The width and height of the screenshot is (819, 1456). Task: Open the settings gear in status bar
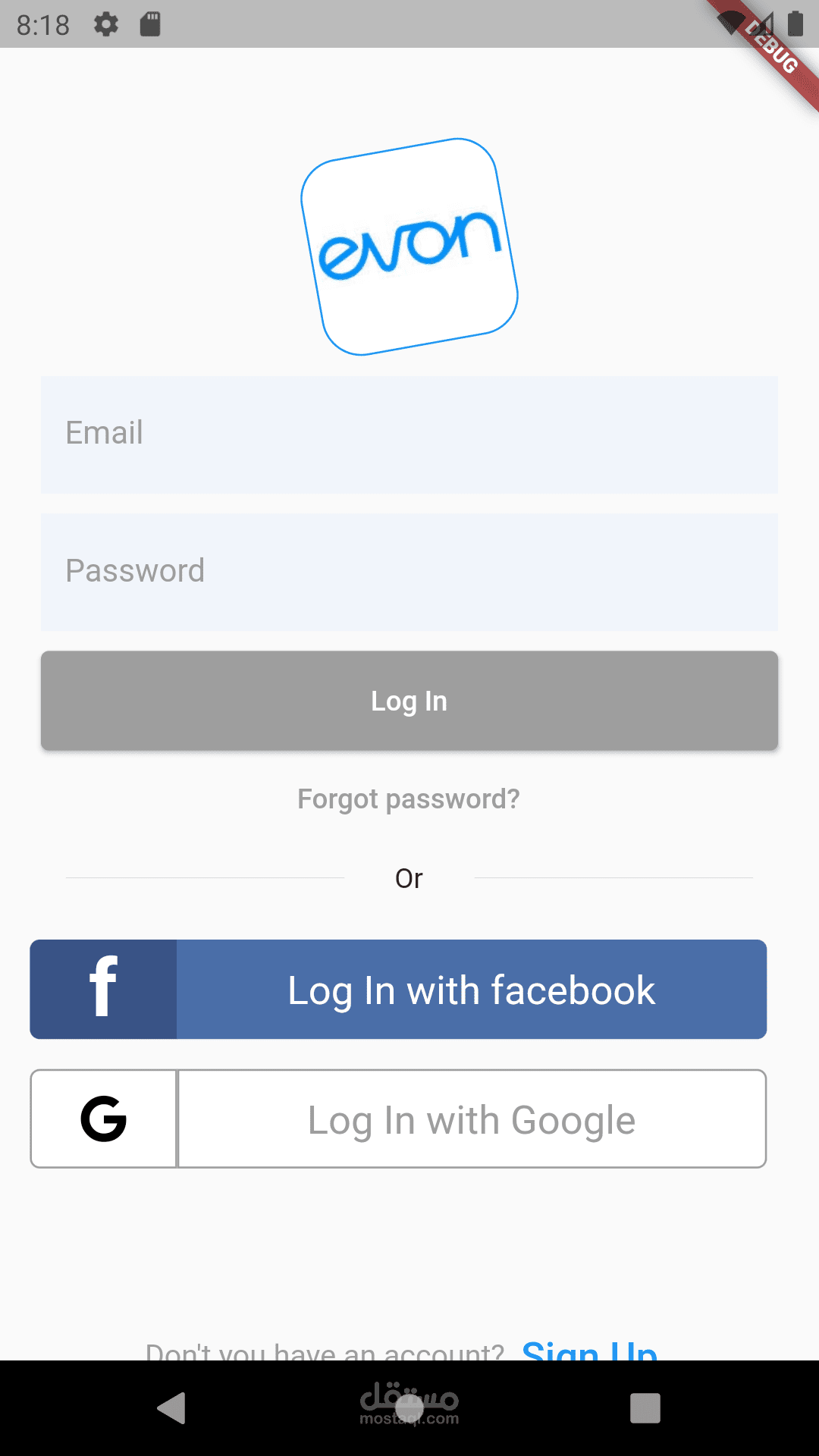pos(106,24)
